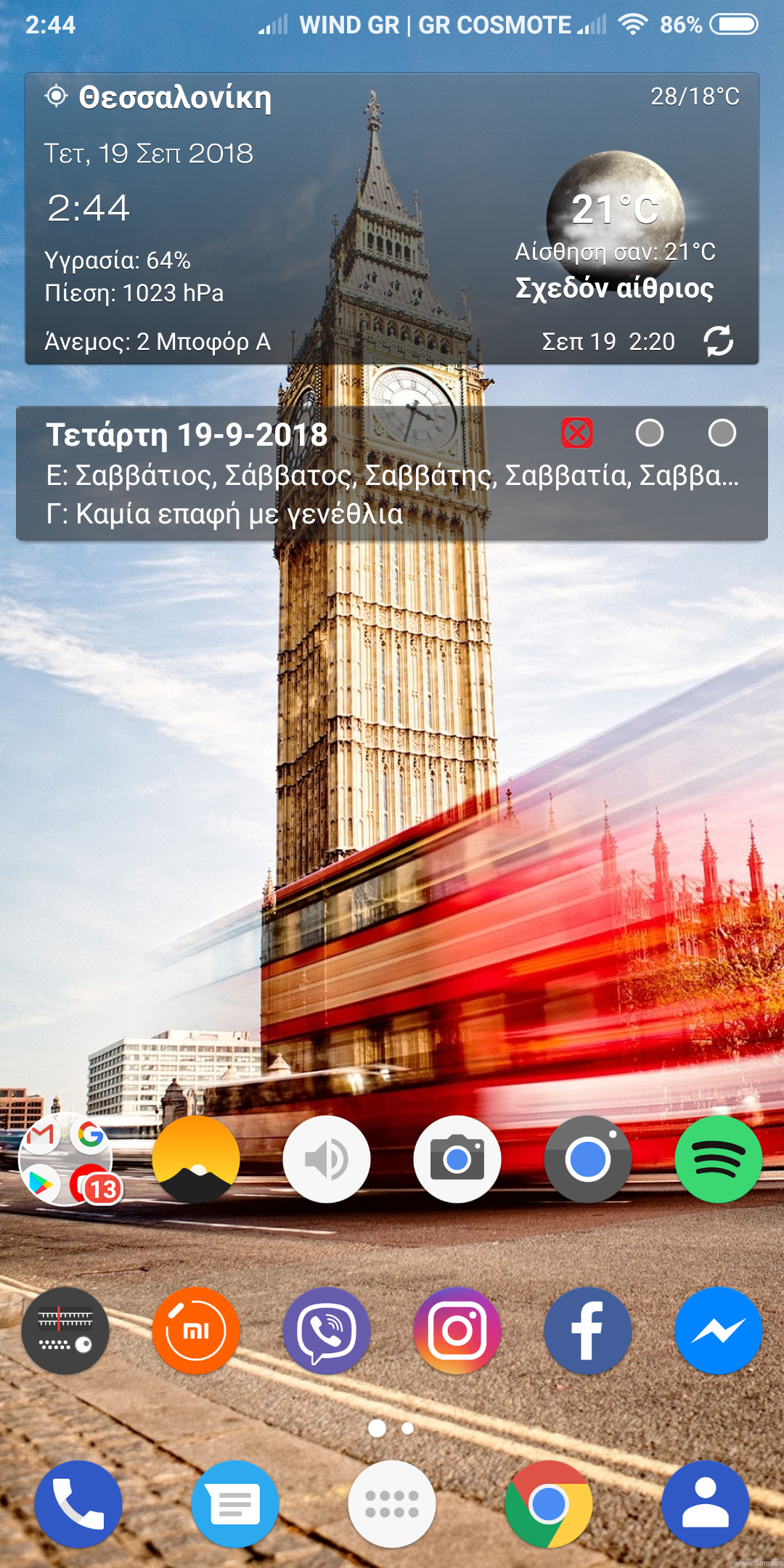Open Messenger
Image resolution: width=784 pixels, height=1568 pixels.
[719, 1331]
